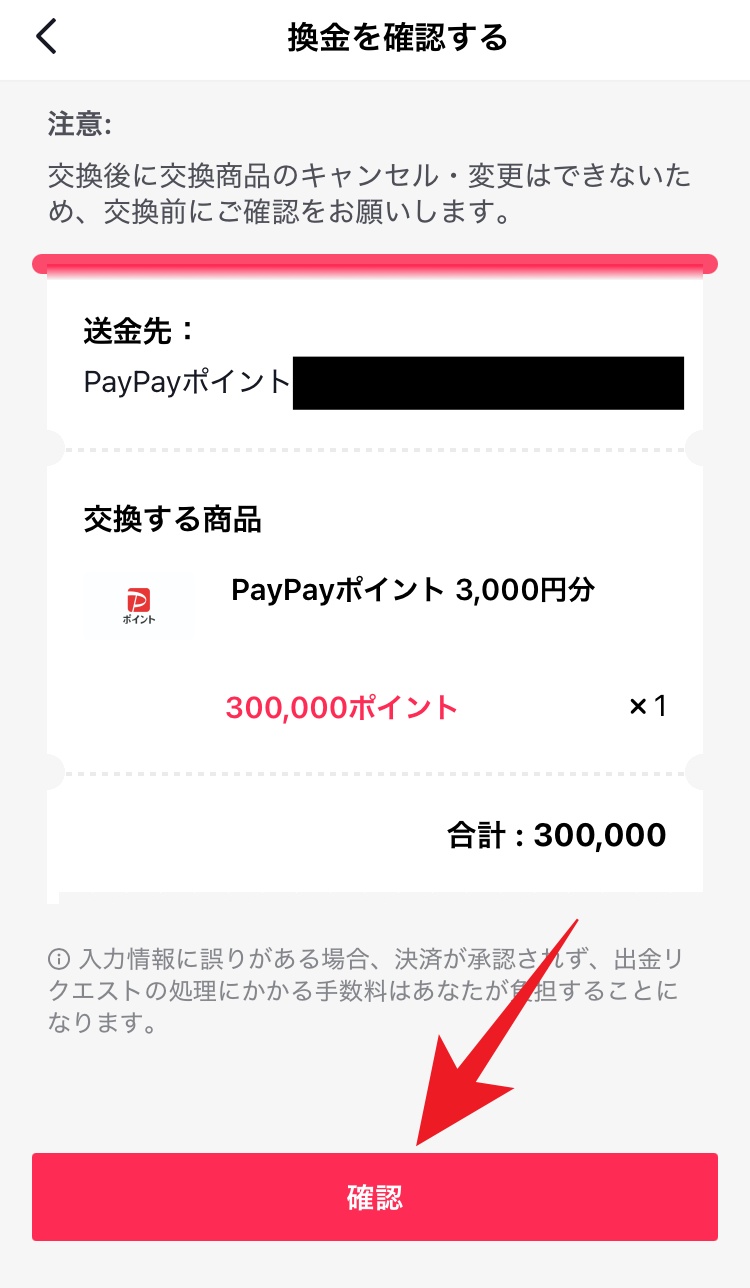Click the pink gradient strip across the card top

coord(375,262)
